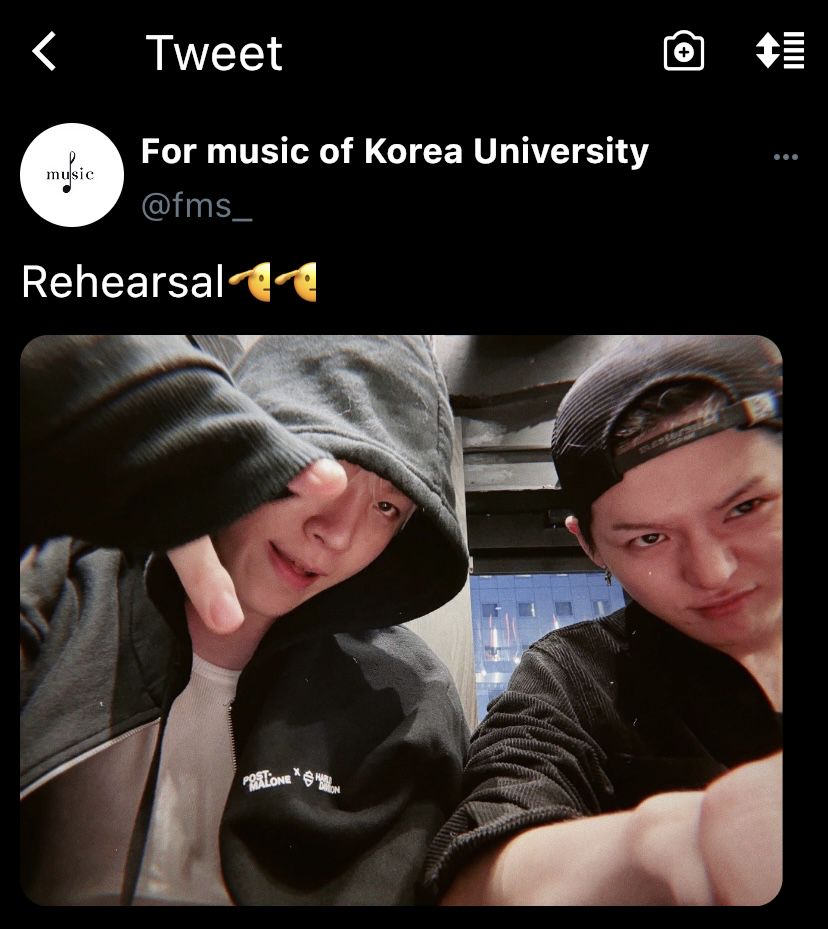Image resolution: width=828 pixels, height=929 pixels.
Task: Open the music profile avatar
Action: coord(72,175)
